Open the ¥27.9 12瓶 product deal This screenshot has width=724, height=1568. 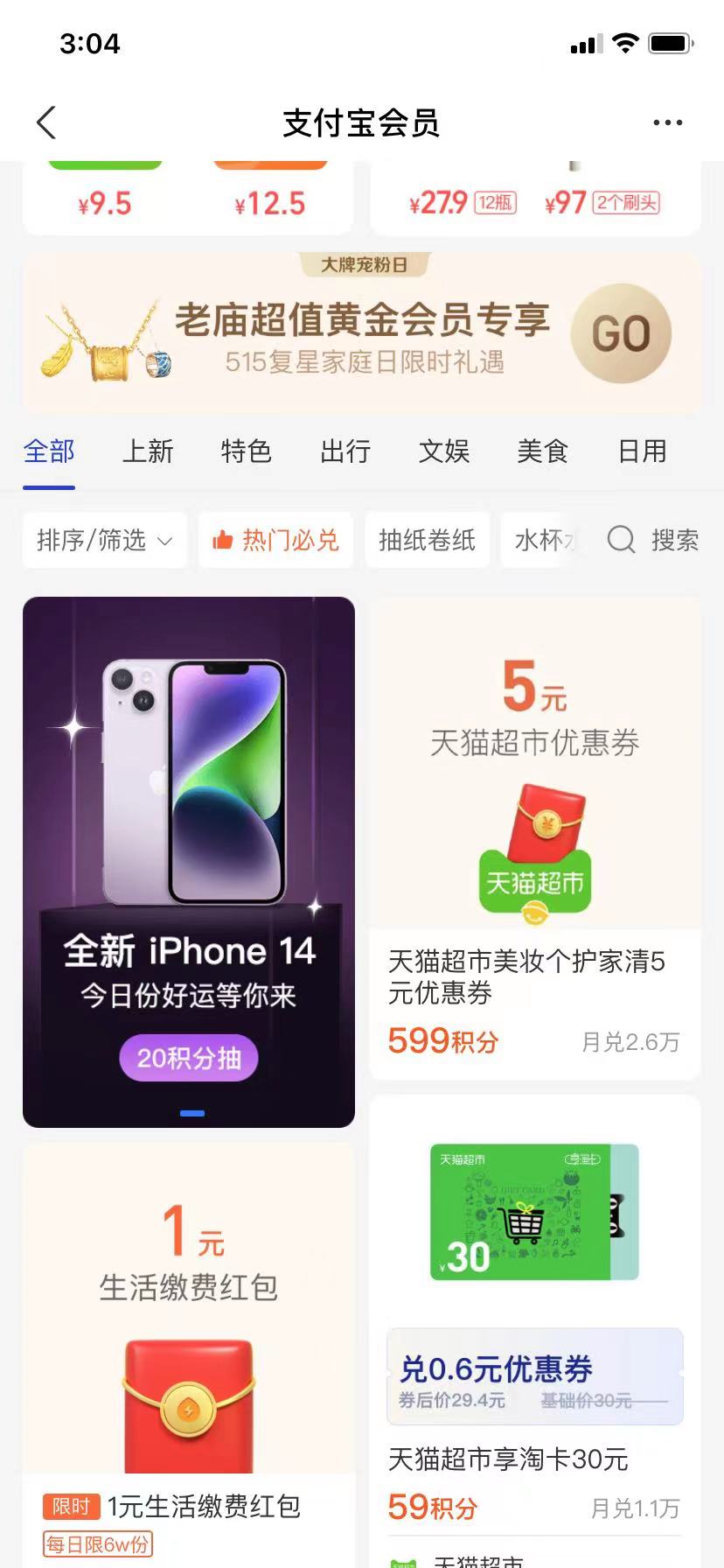point(462,203)
